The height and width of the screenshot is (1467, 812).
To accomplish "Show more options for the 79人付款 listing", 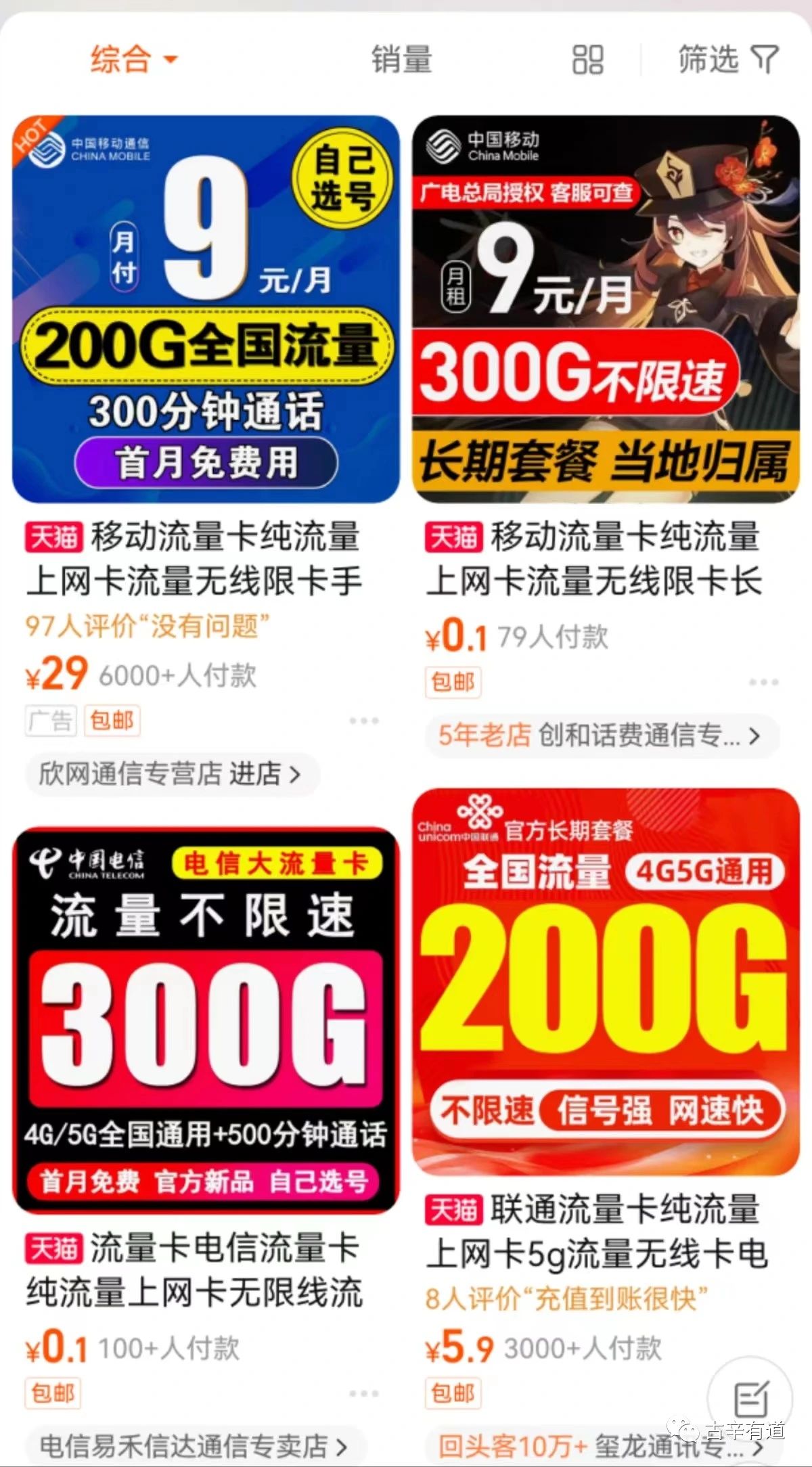I will point(763,682).
